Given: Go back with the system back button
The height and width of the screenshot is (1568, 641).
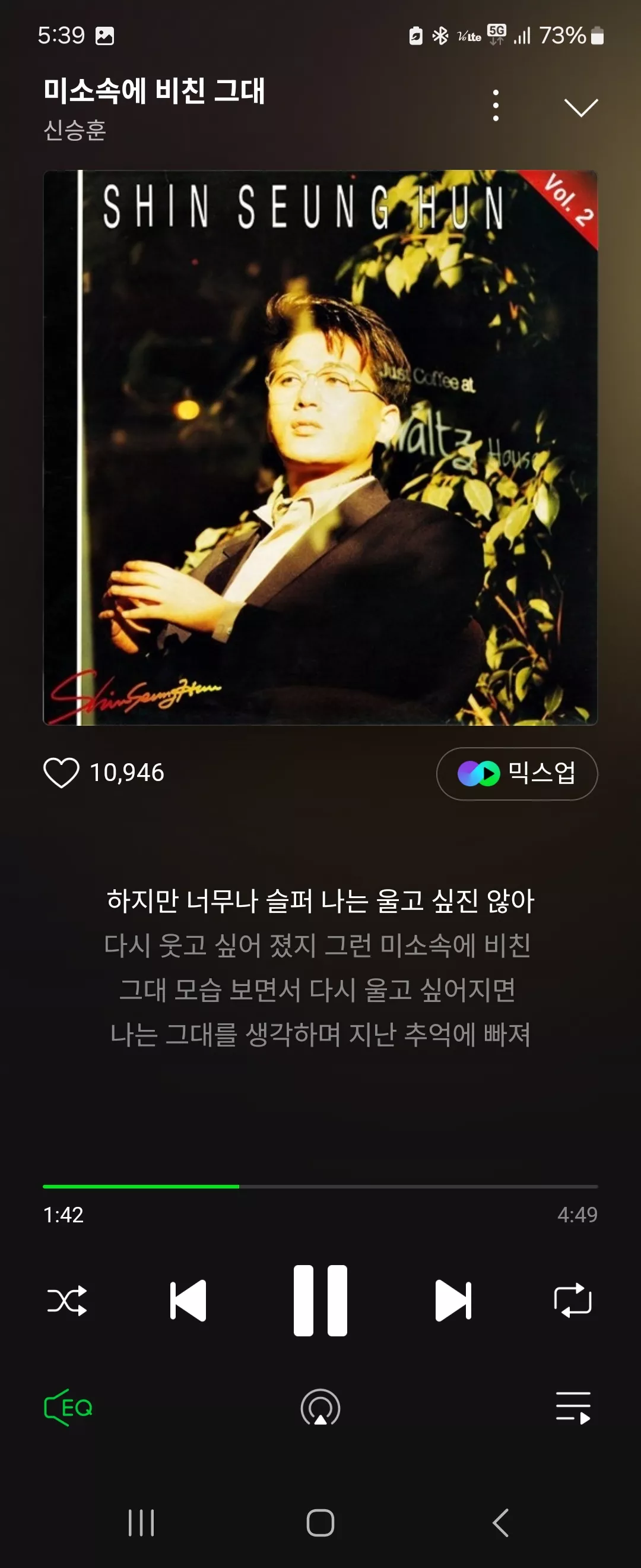Looking at the screenshot, I should coord(500,1522).
